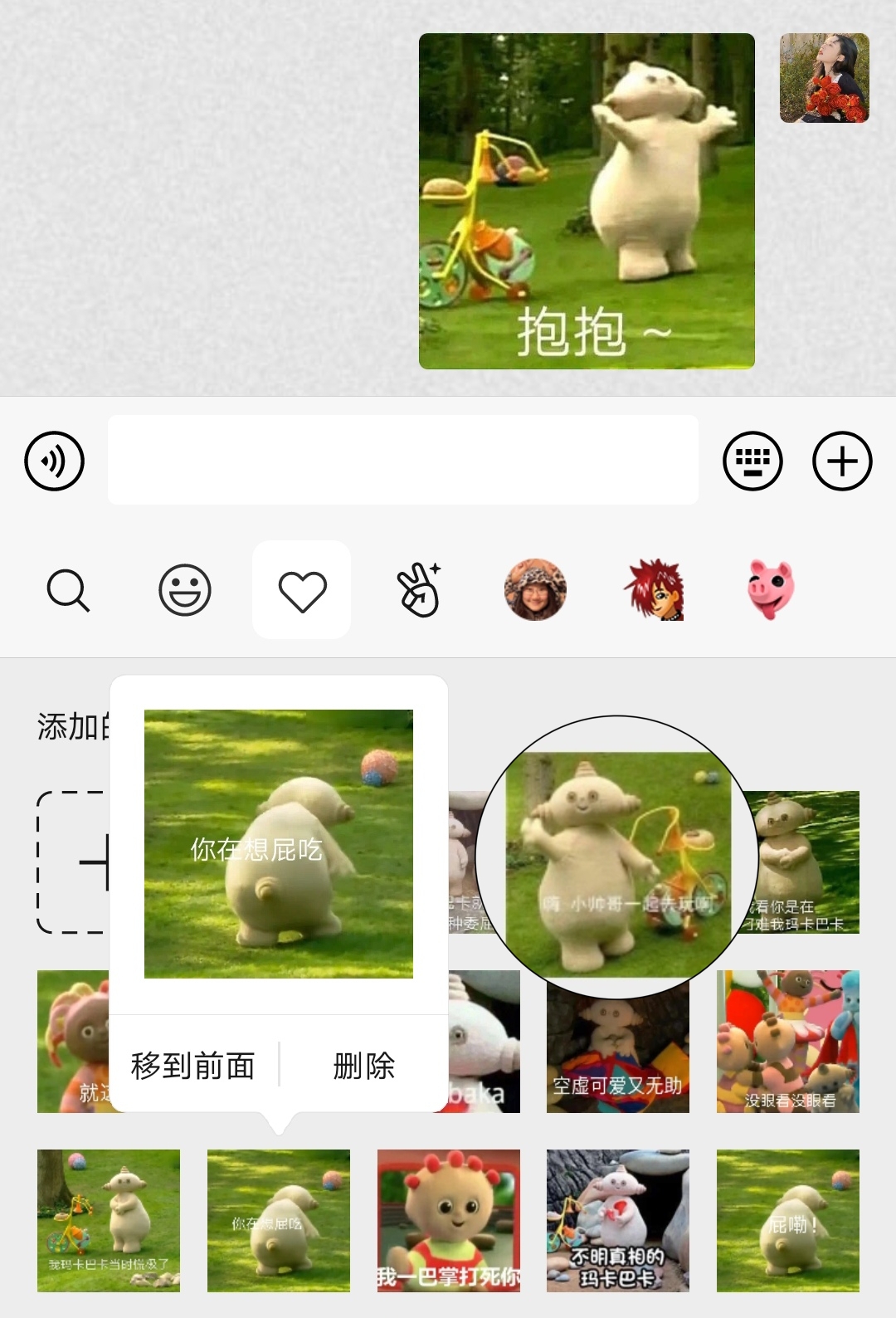Open the red-haired anime character sticker pack
The image size is (896, 1318).
(x=654, y=589)
